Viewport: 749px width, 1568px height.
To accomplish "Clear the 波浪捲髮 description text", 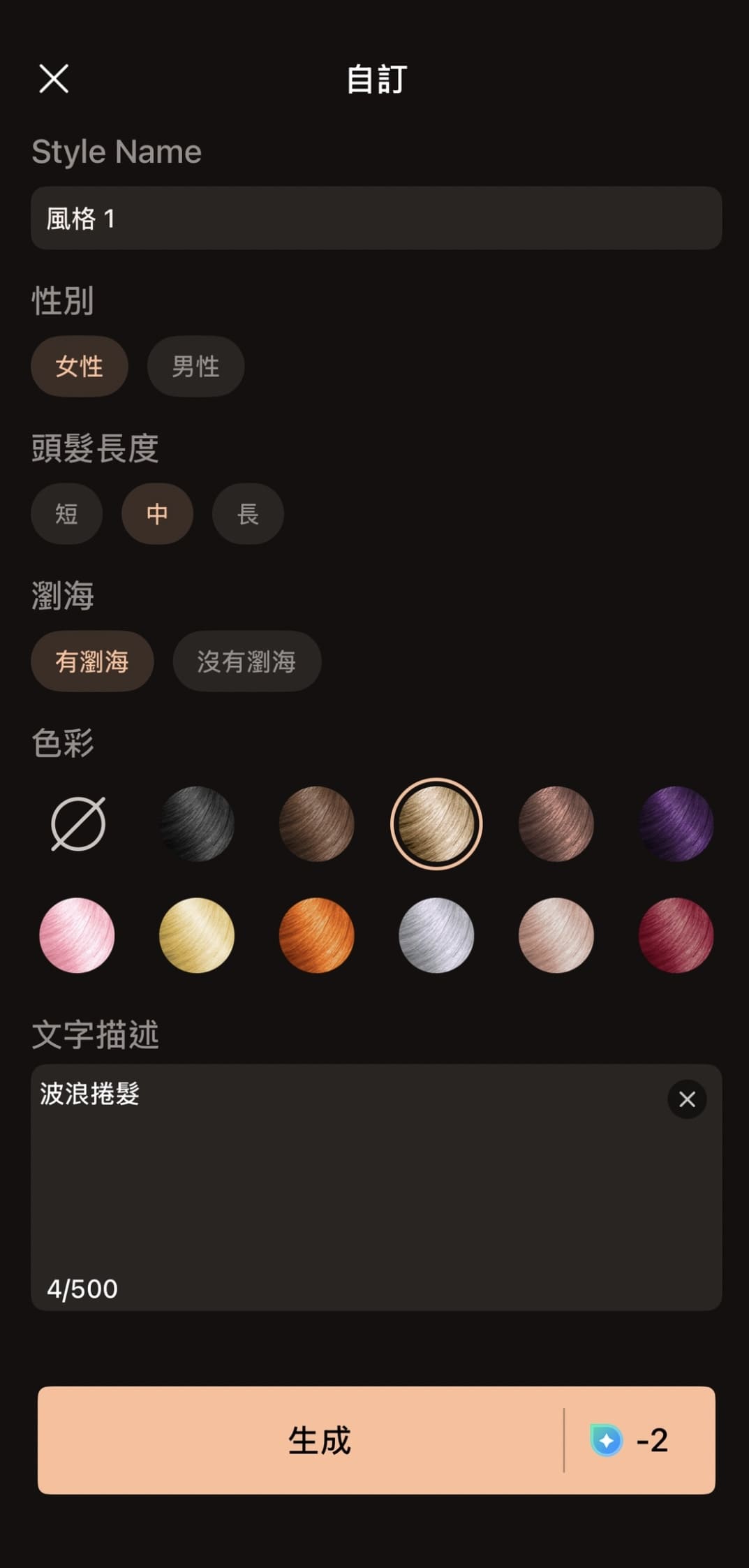I will [x=686, y=1099].
